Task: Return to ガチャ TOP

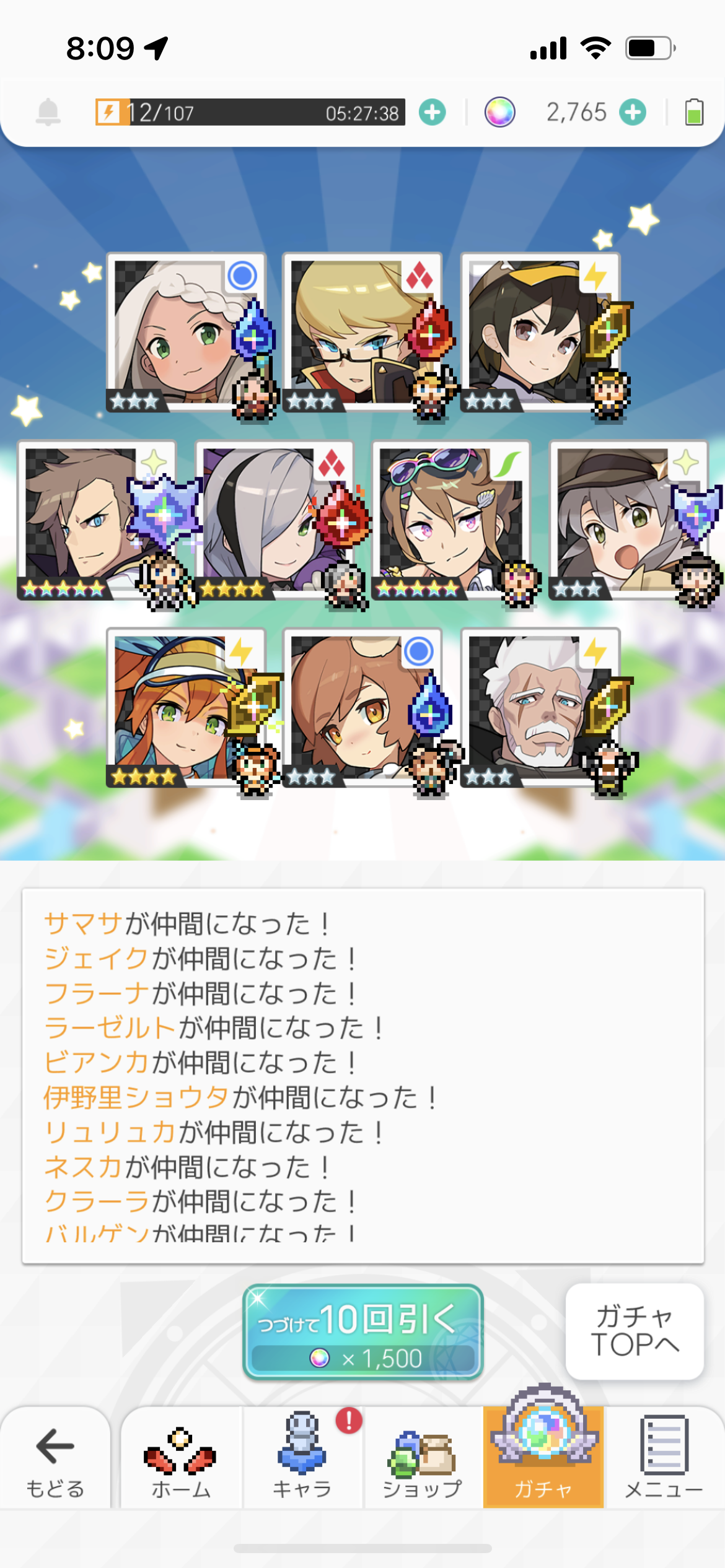Action: point(635,1331)
